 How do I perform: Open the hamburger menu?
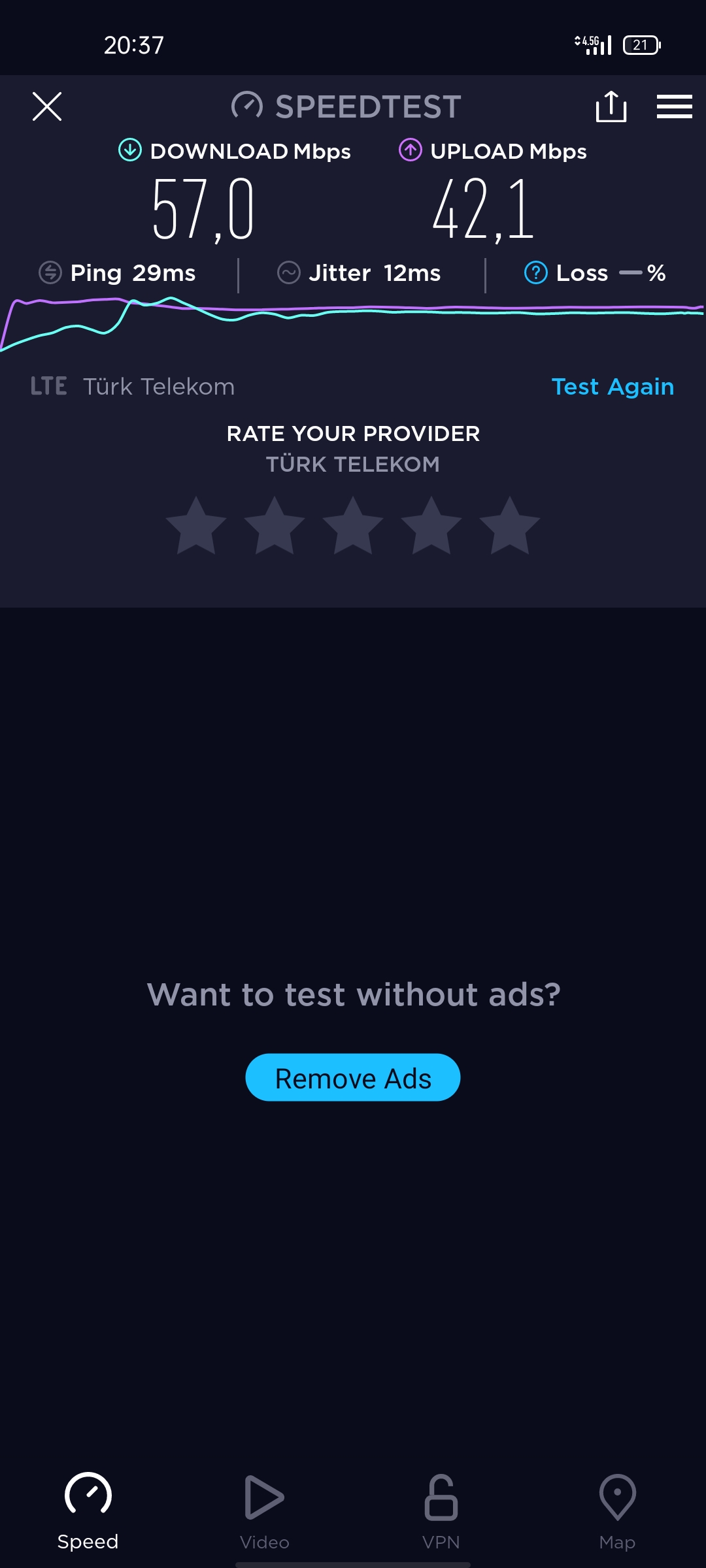click(x=675, y=106)
